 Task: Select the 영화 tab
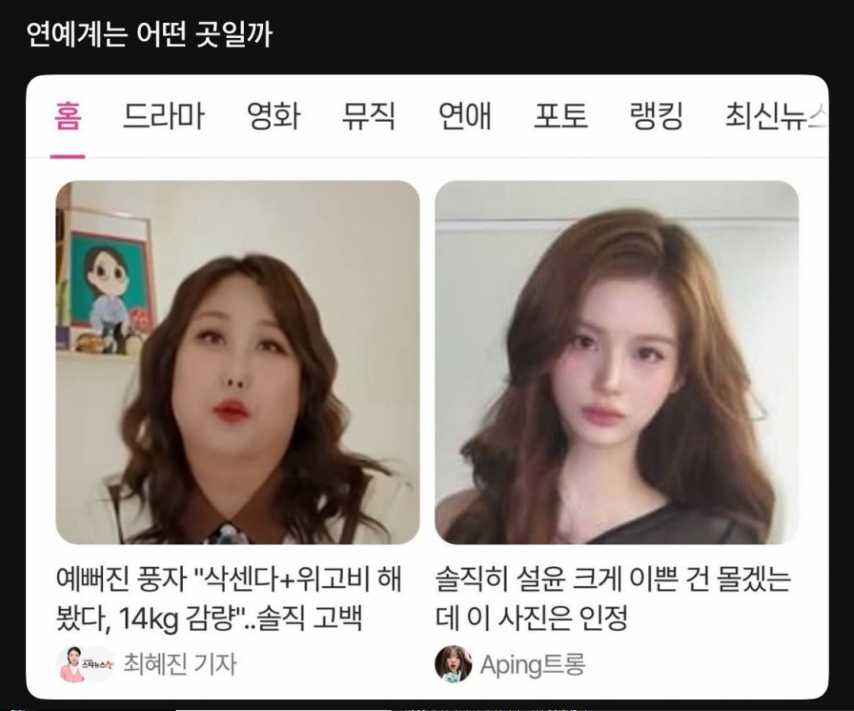pos(273,117)
